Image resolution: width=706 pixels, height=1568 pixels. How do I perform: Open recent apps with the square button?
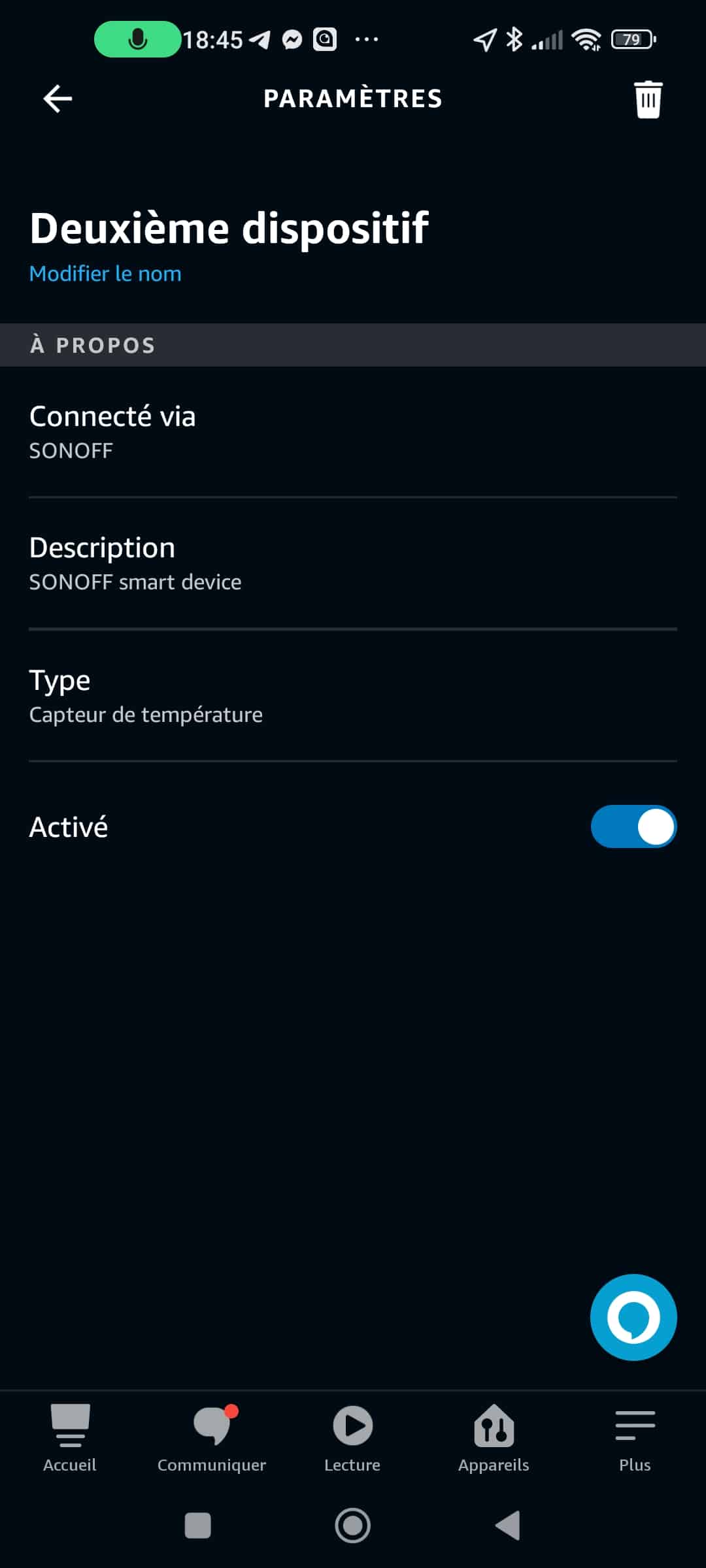tap(198, 1526)
